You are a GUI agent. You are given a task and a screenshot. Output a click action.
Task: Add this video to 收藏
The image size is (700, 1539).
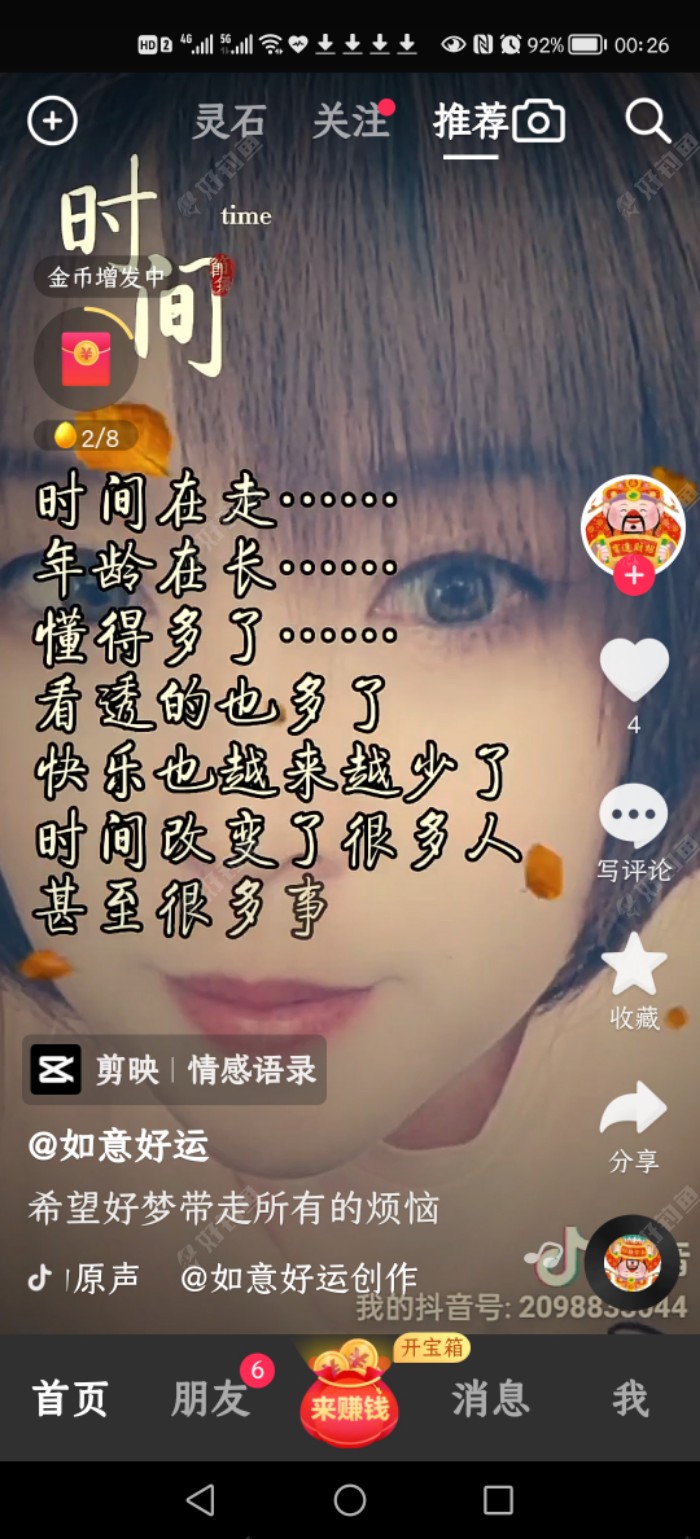pos(633,965)
